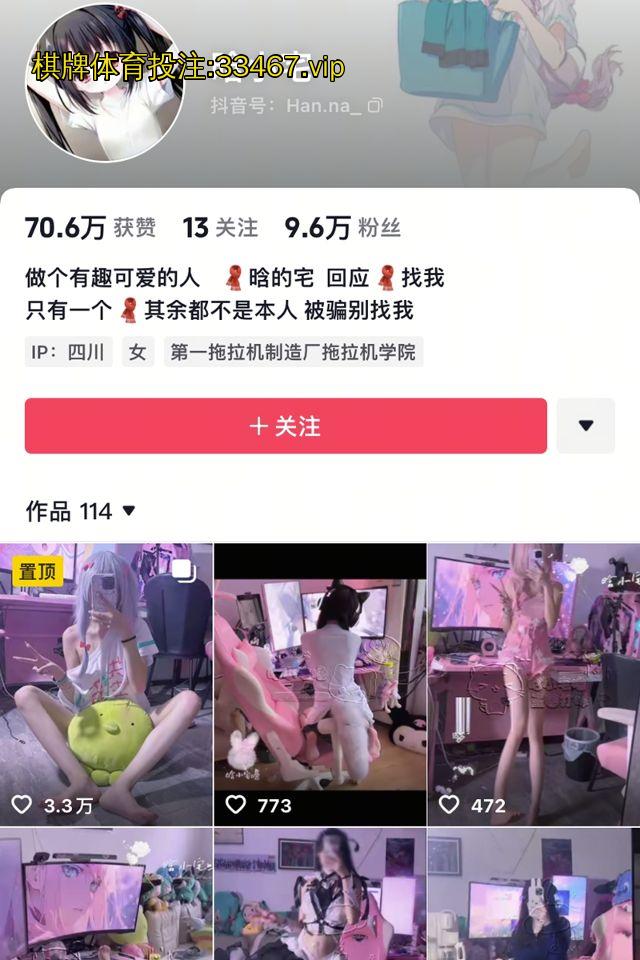Tap the red 关注 follow button

tap(285, 426)
